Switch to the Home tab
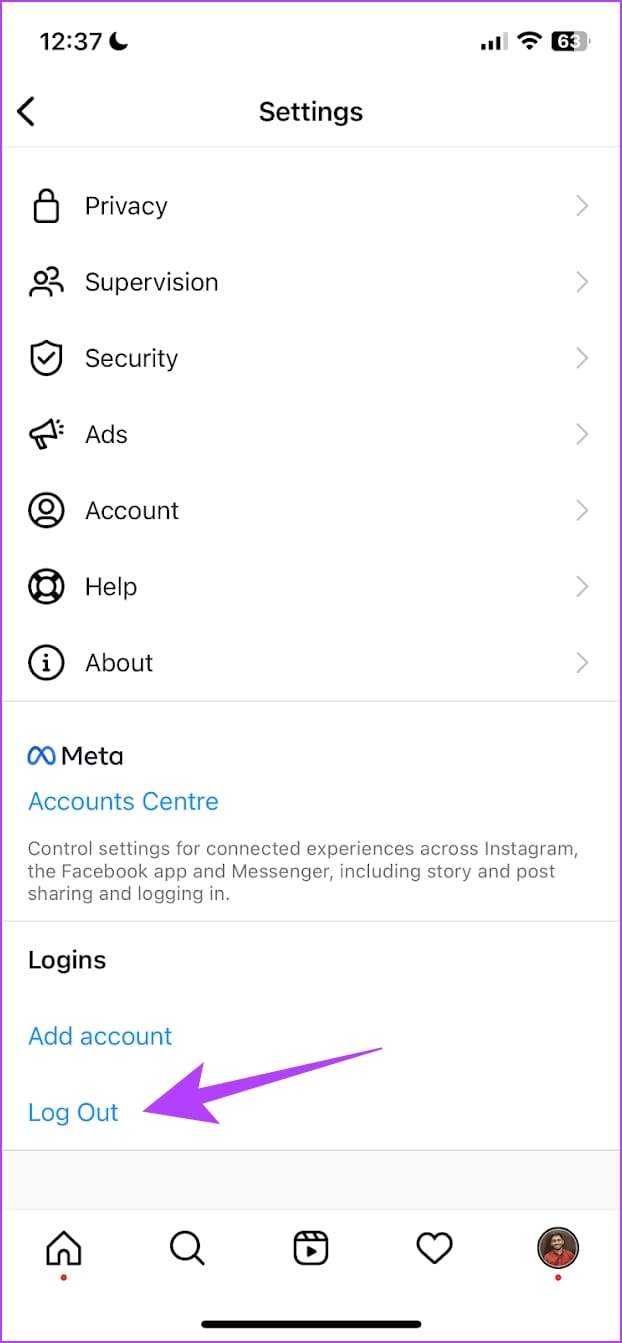This screenshot has width=622, height=1343. [x=64, y=1248]
